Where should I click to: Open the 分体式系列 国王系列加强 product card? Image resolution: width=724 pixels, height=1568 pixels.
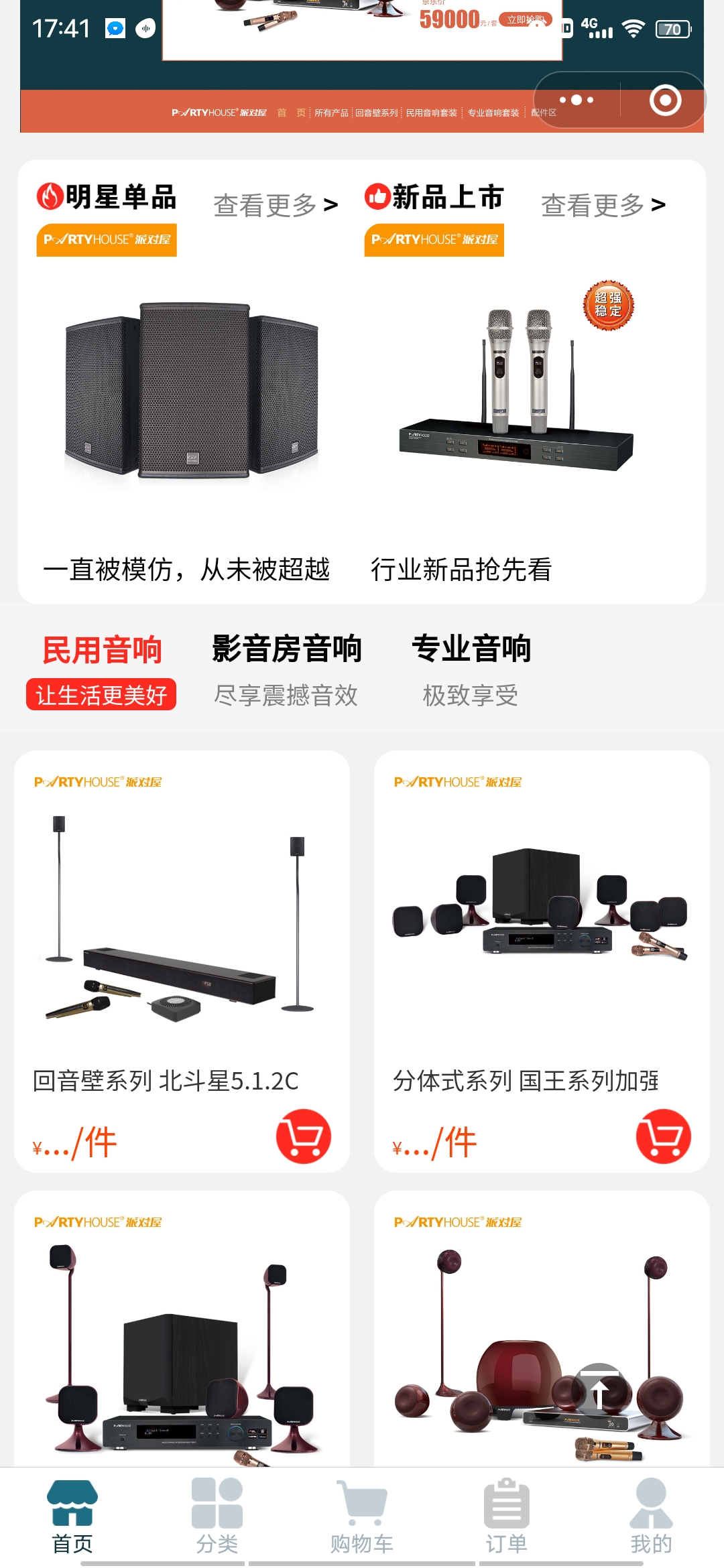540,938
